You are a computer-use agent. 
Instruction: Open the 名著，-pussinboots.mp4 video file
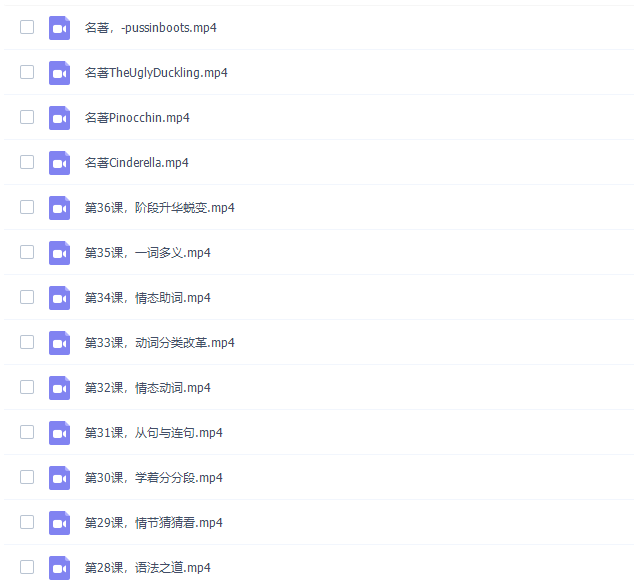point(150,28)
